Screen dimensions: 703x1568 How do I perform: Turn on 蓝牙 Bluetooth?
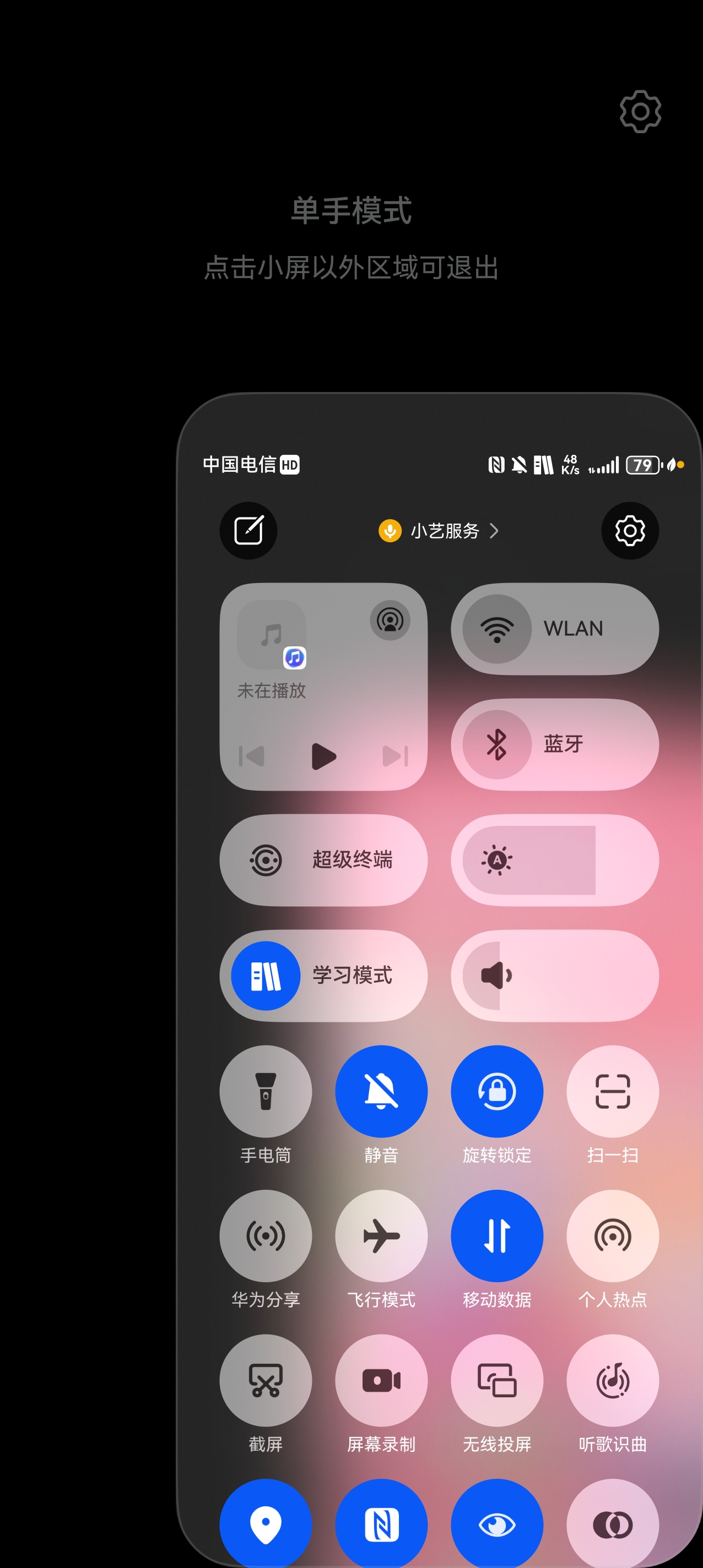pos(497,744)
